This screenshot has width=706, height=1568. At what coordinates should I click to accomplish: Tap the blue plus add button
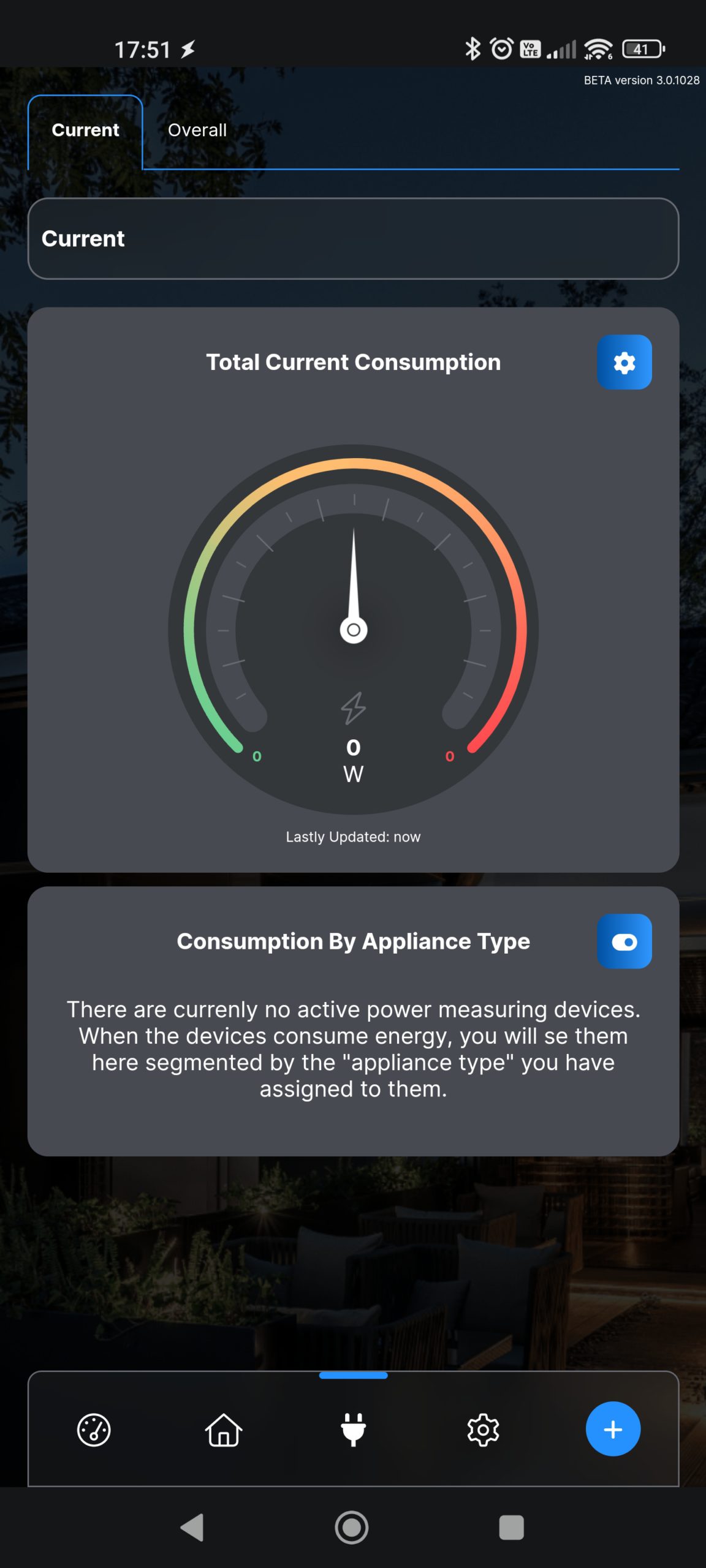613,1429
